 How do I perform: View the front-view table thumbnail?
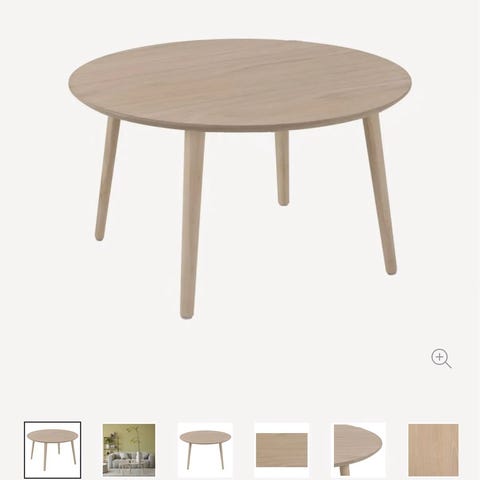pyautogui.click(x=205, y=450)
